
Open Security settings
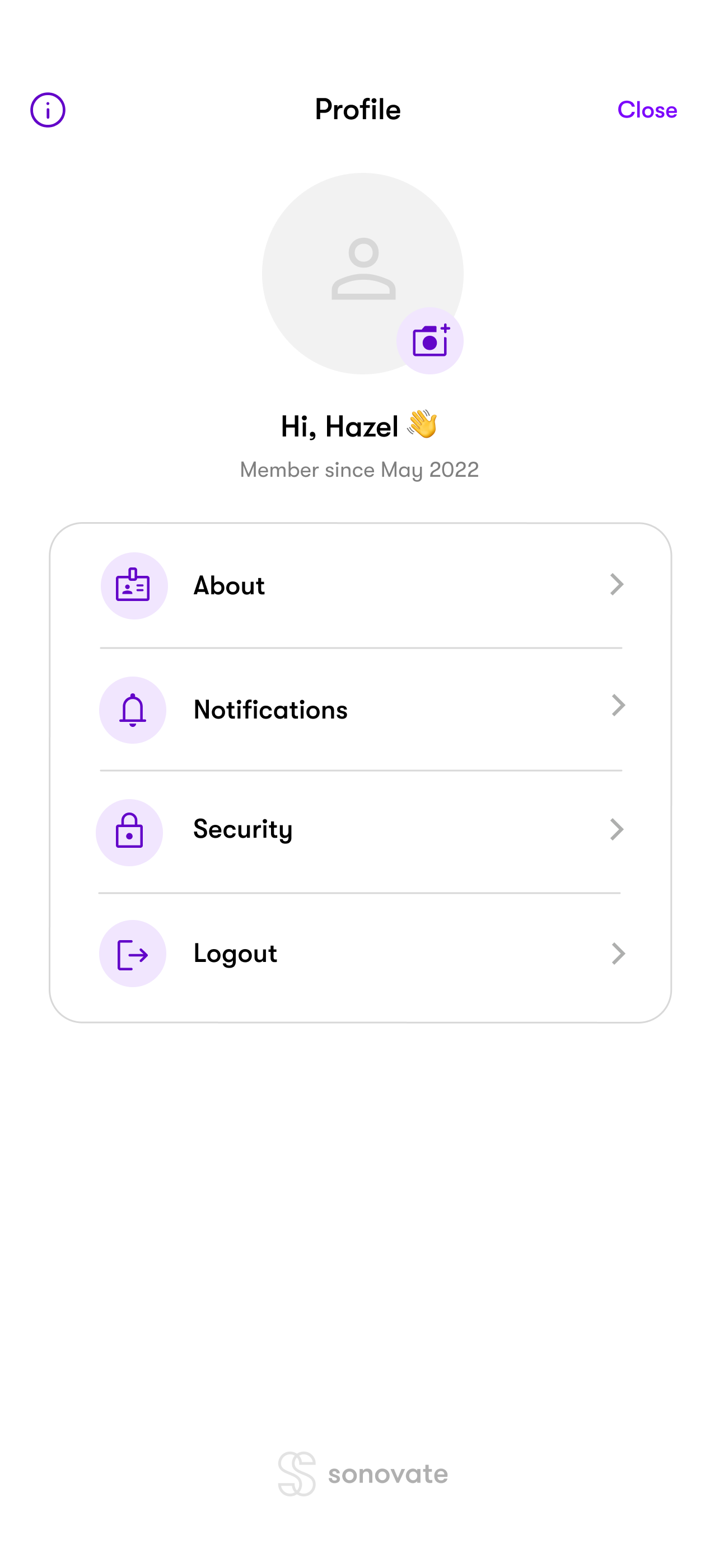coord(361,831)
